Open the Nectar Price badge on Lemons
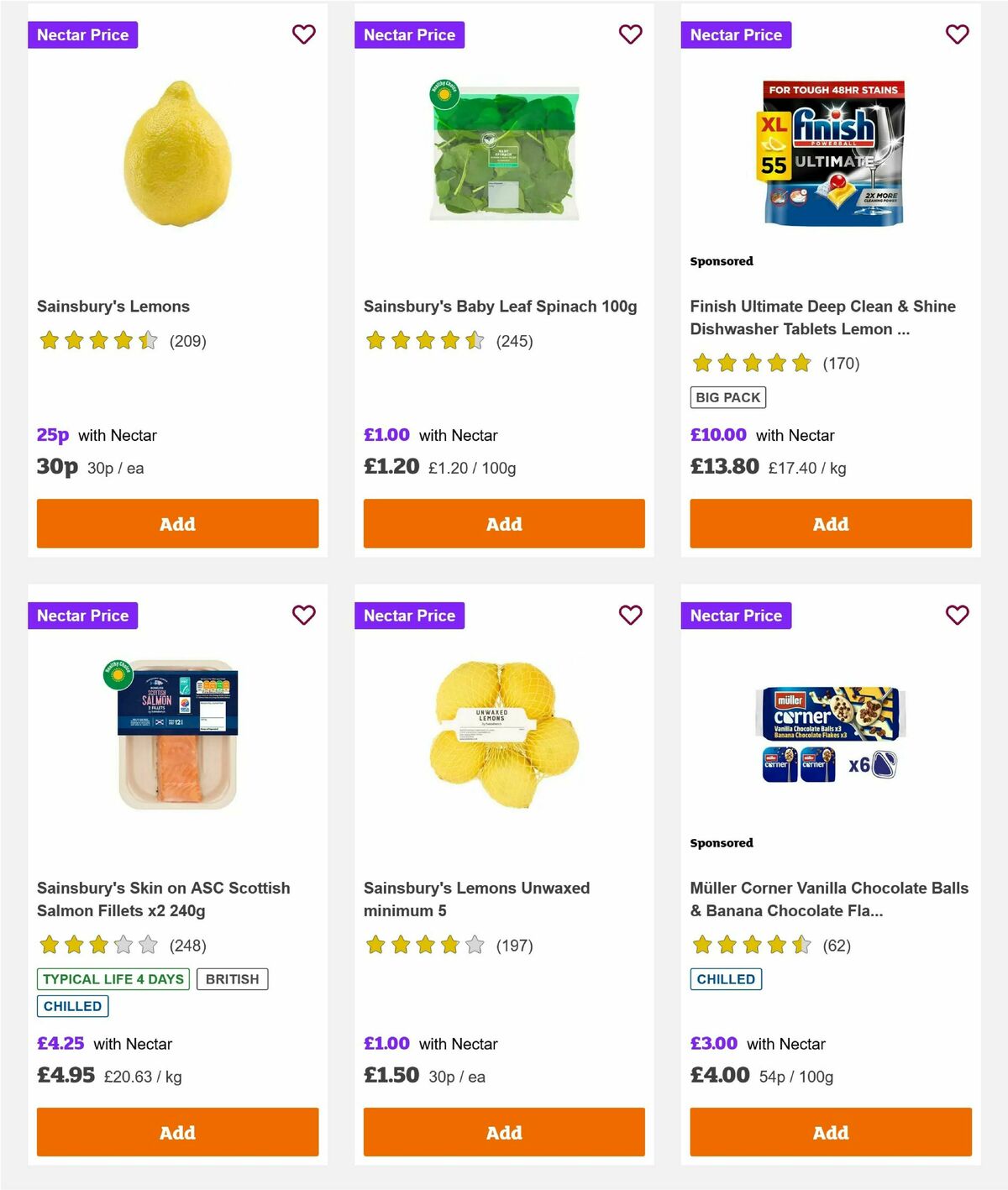Viewport: 1008px width, 1190px height. point(83,34)
